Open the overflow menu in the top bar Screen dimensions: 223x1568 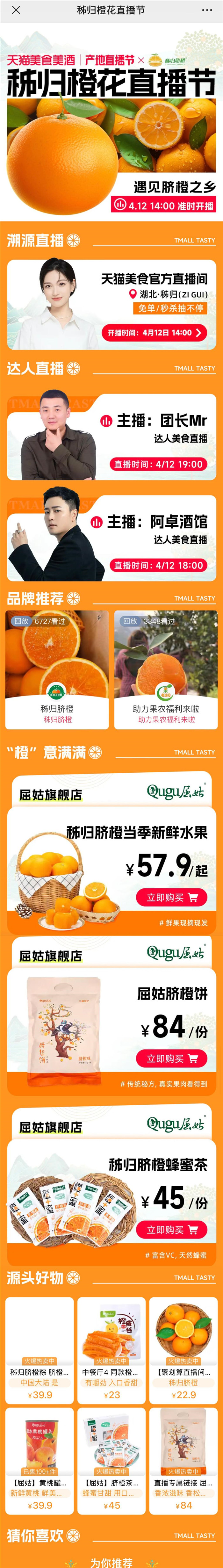[x=207, y=10]
